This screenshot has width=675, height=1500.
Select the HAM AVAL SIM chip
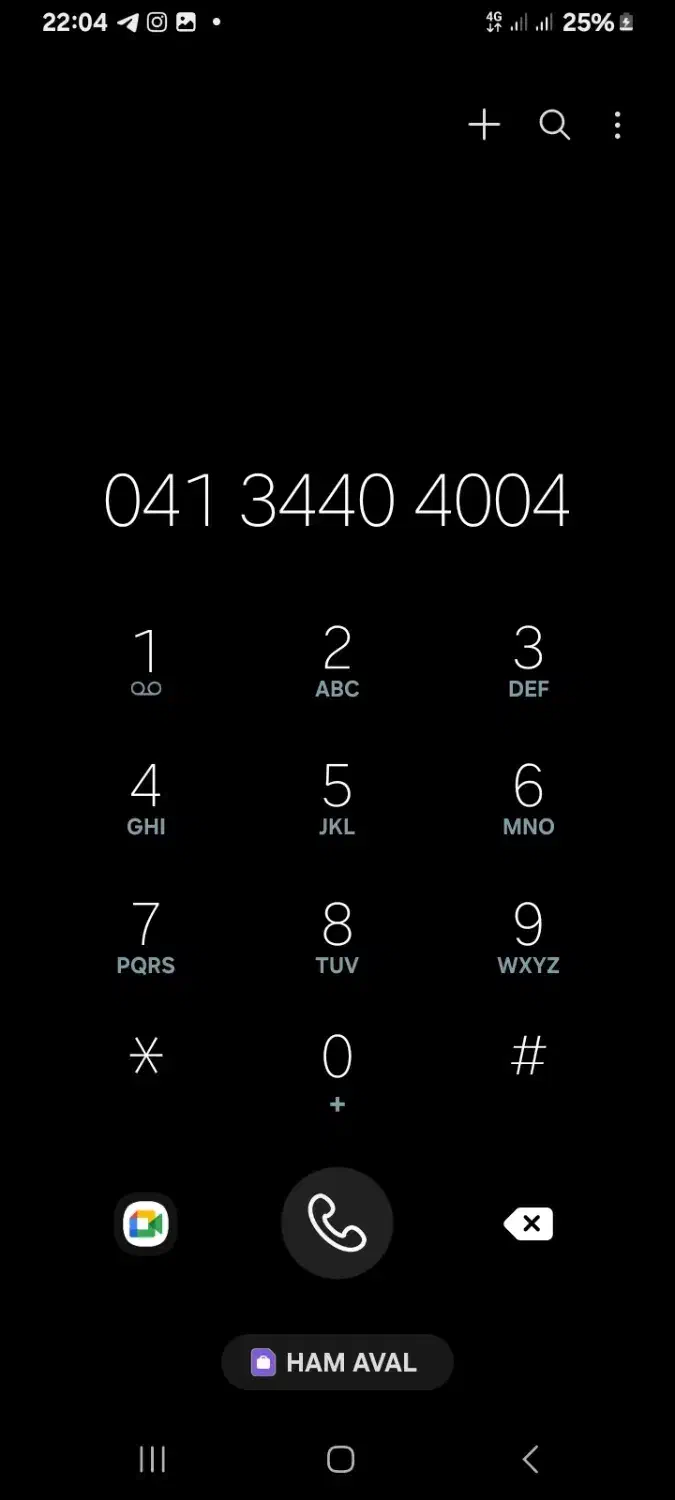tap(337, 1362)
